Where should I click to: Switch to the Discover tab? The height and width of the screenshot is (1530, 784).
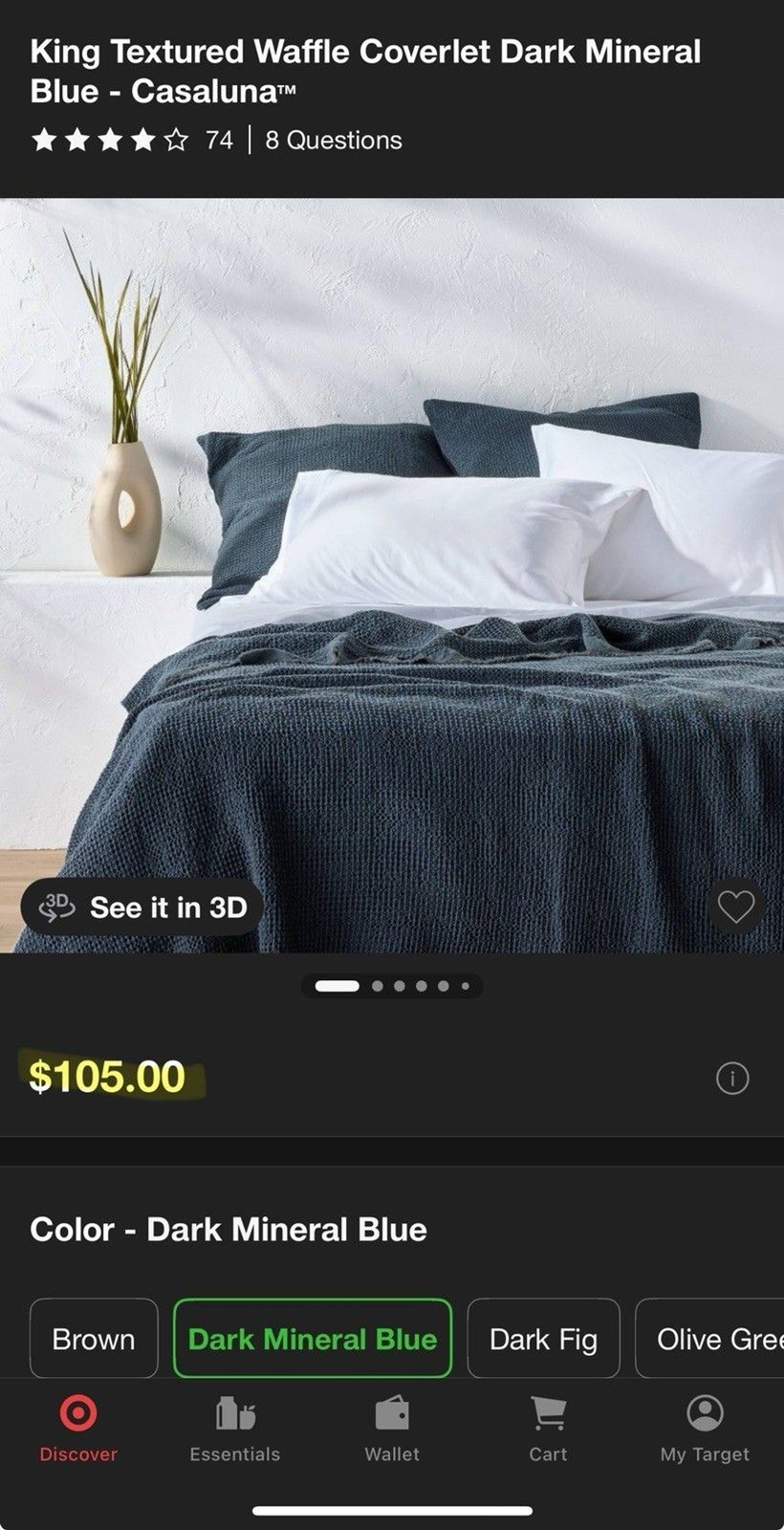click(x=78, y=1429)
